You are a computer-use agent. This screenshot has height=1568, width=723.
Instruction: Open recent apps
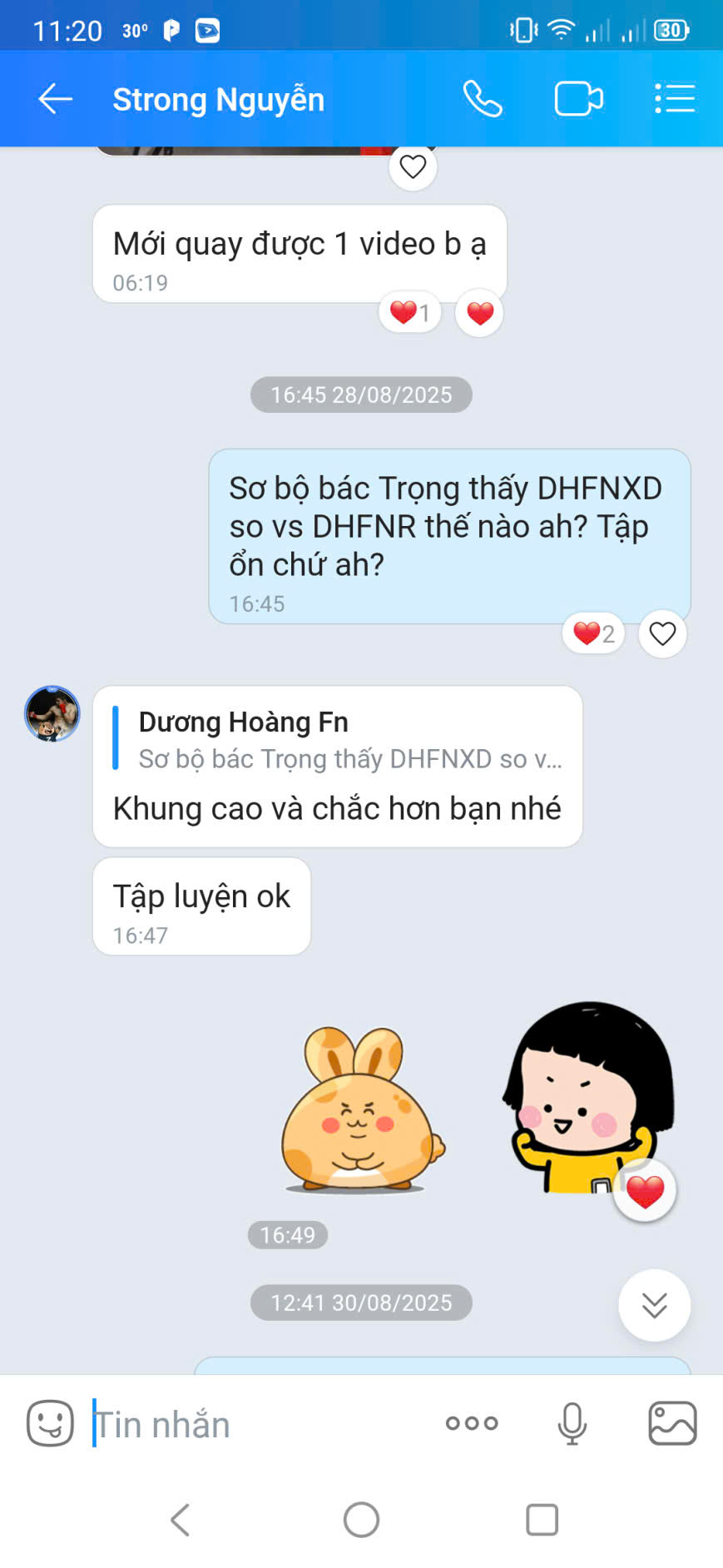coord(542,1520)
